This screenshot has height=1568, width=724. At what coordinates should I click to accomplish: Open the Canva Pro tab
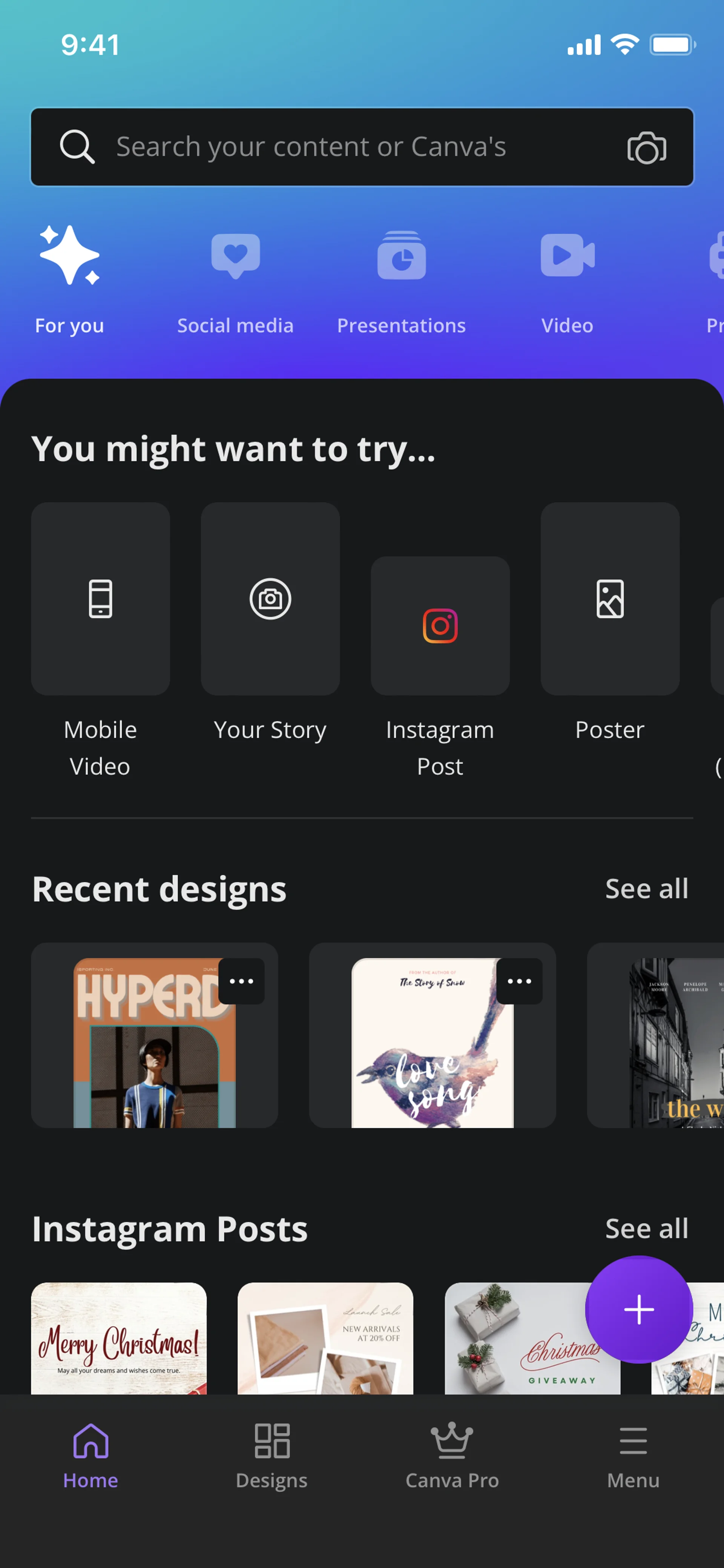tap(452, 1455)
